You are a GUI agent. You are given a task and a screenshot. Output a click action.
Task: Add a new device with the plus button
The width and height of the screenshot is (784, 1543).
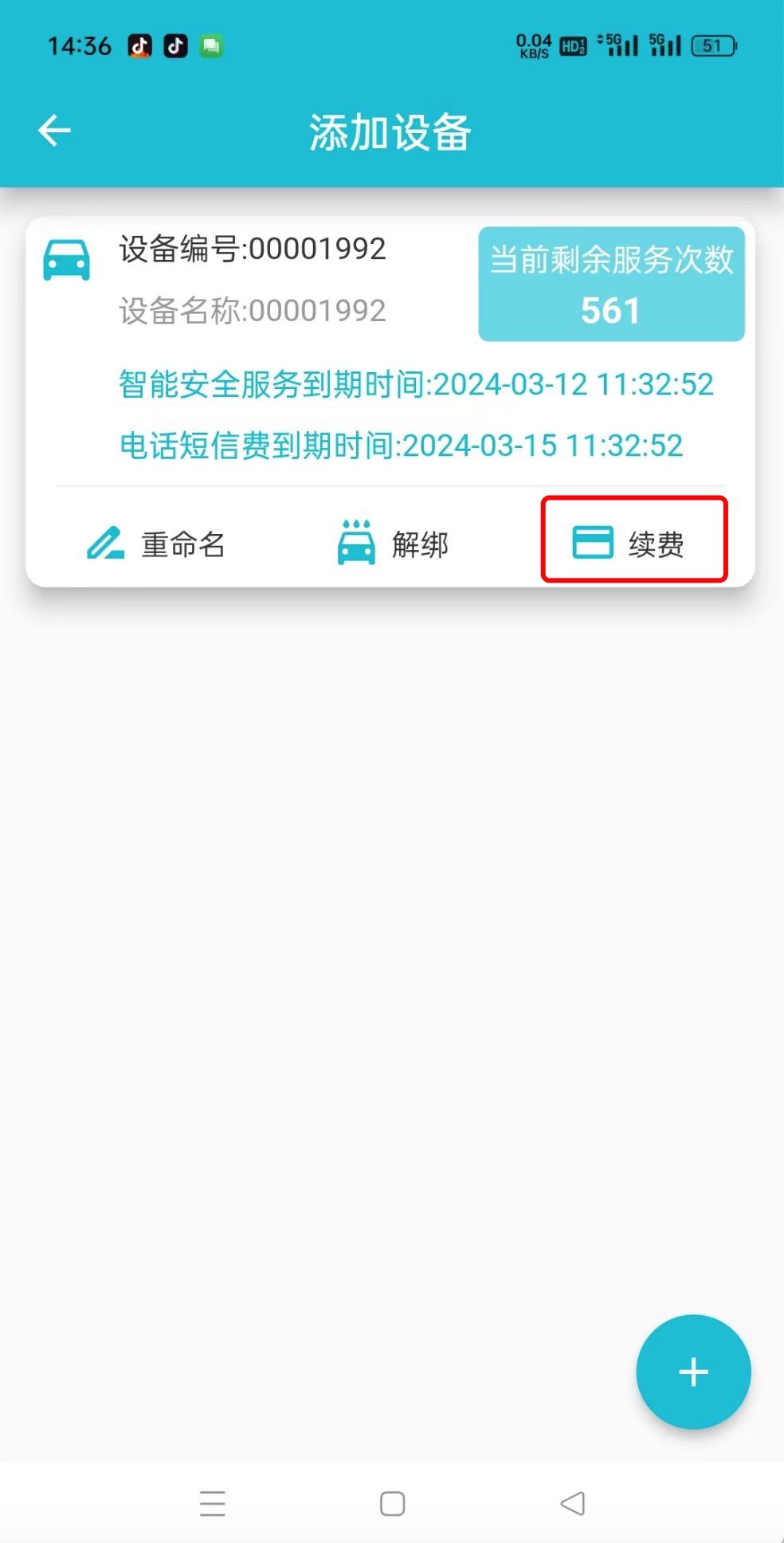point(692,1372)
